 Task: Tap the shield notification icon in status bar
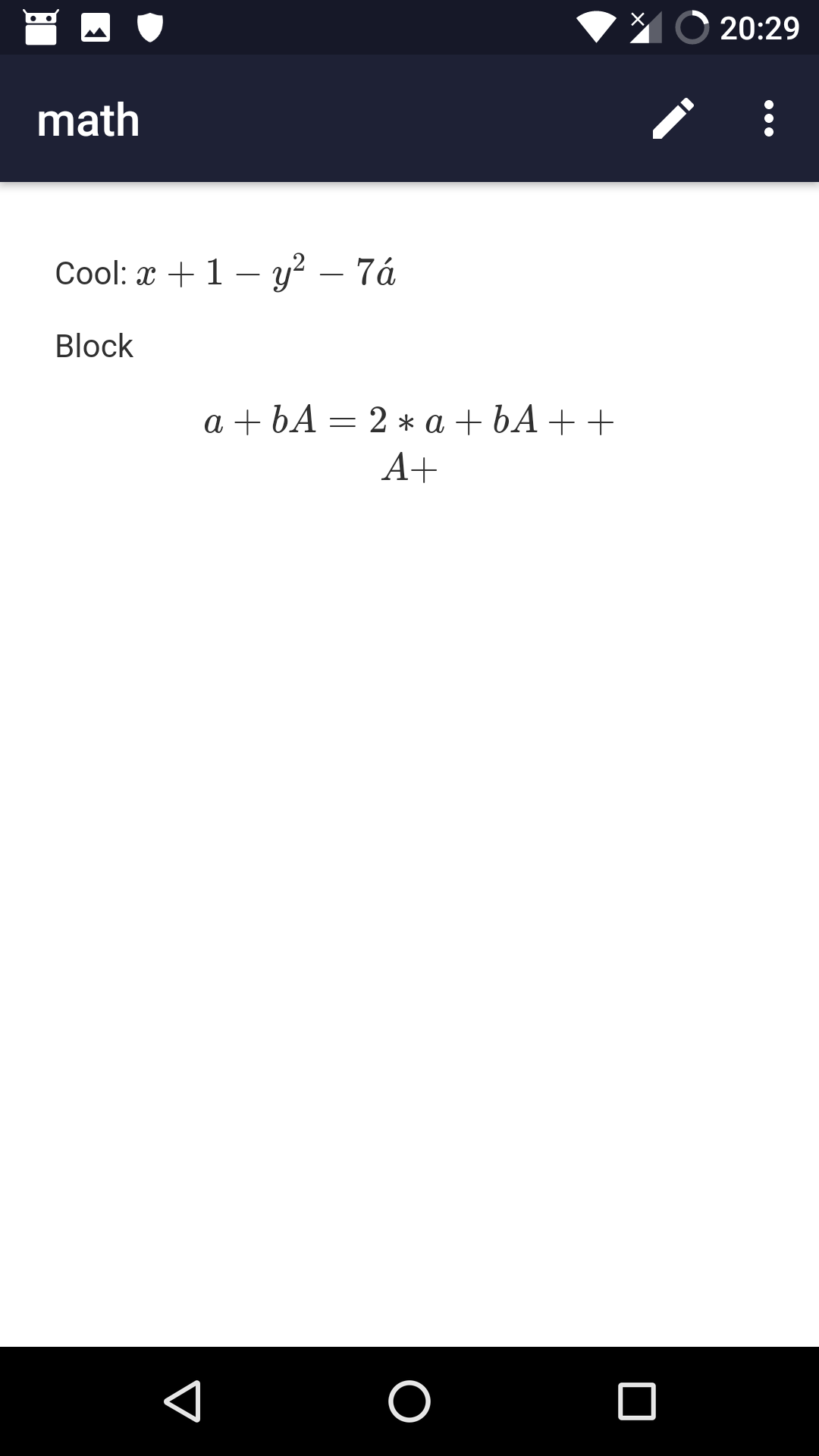(x=149, y=27)
